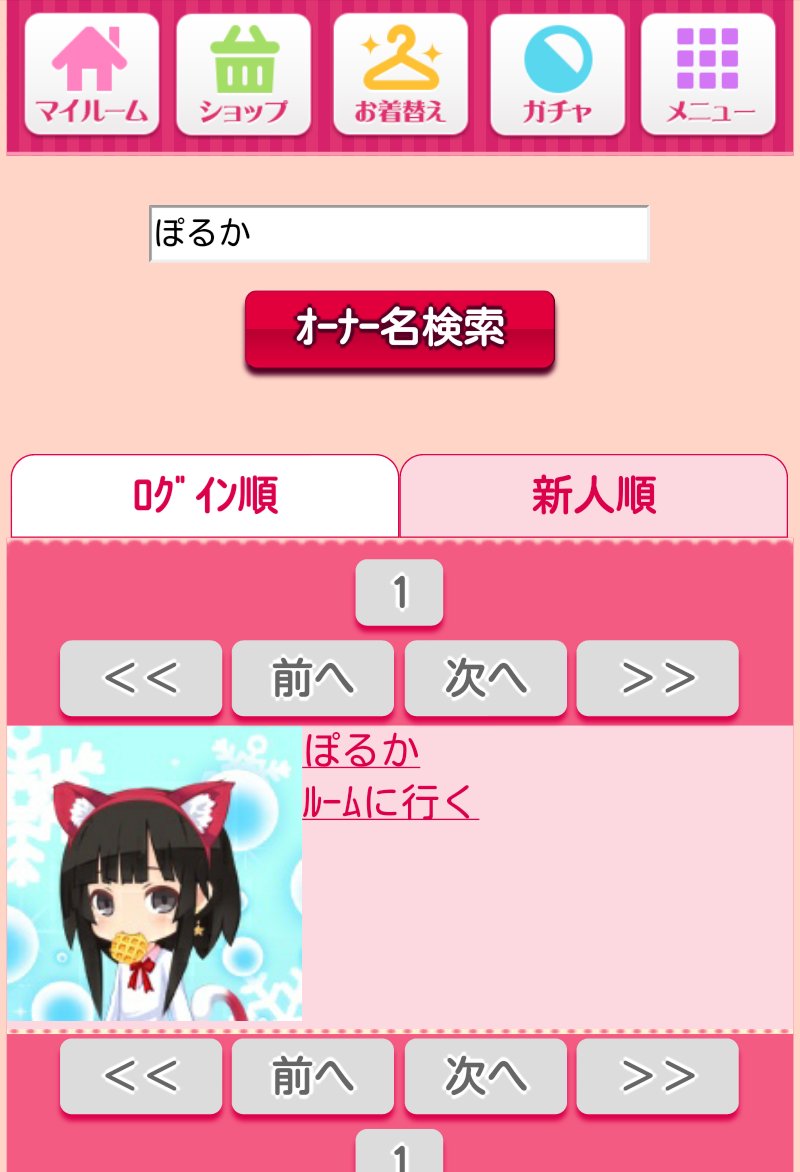Tap the bottom 次へ next button
Screen dimensions: 800x1172
[x=485, y=1076]
